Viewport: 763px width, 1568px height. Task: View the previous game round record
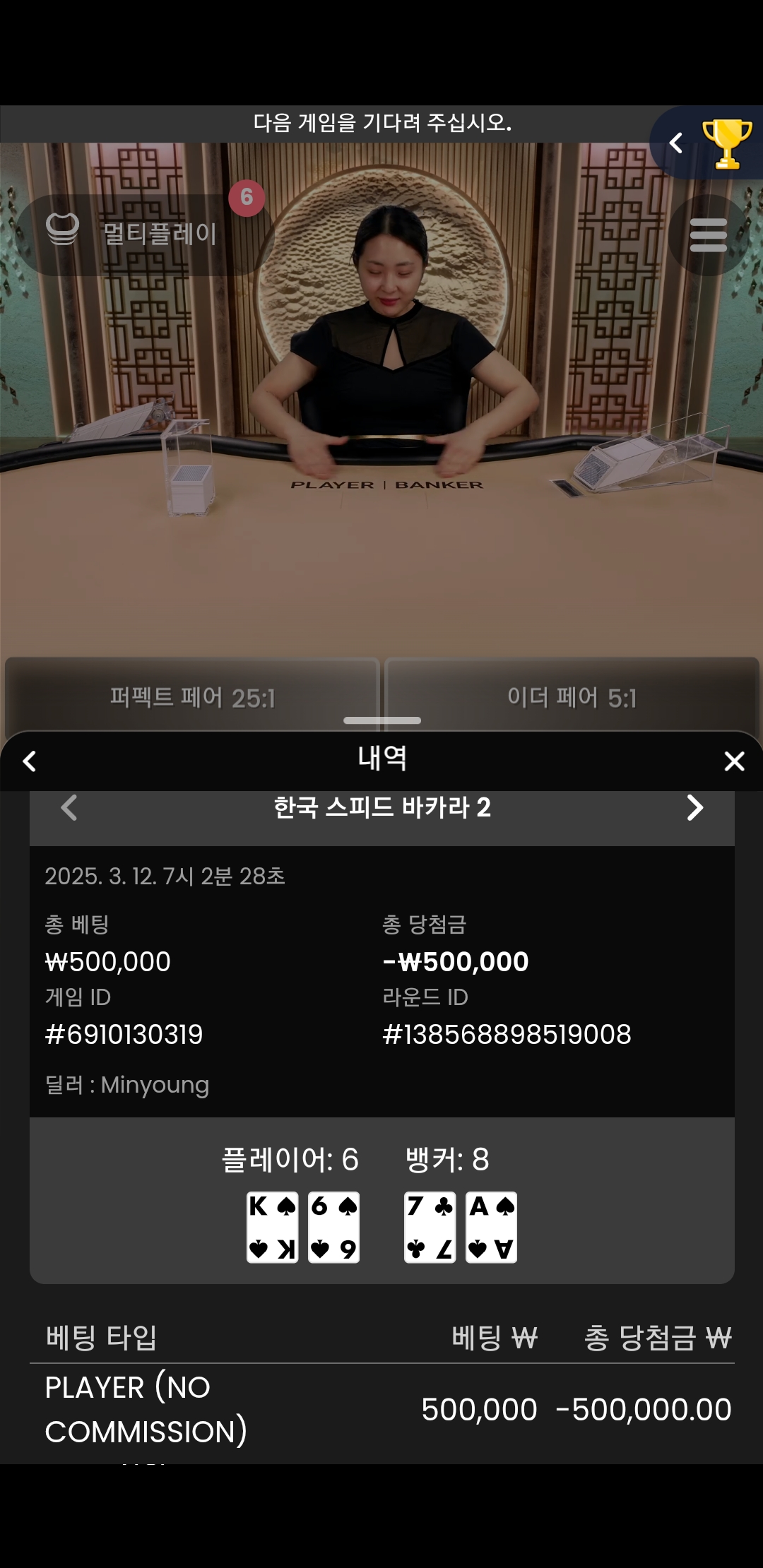click(x=69, y=808)
